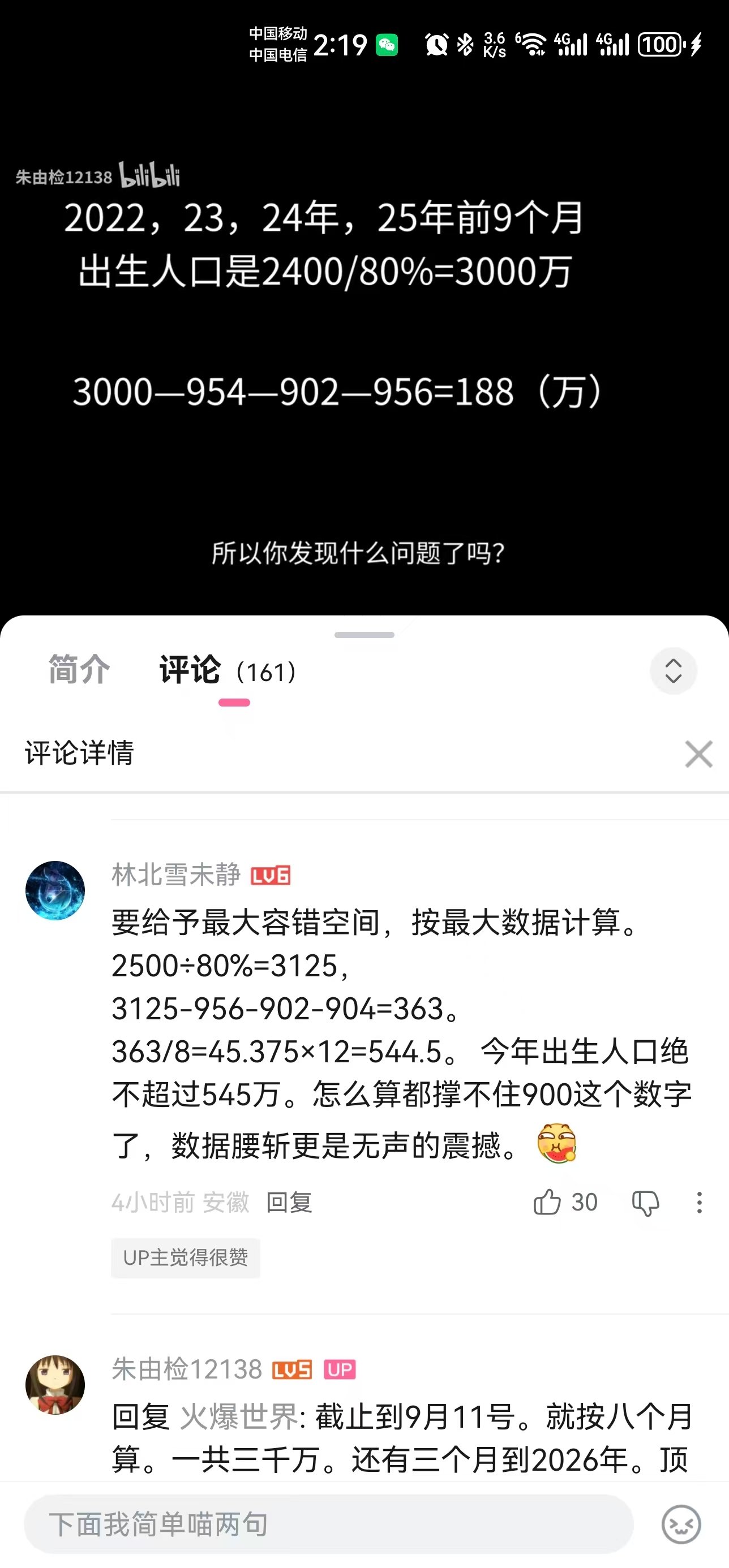Select the 评论 tab
729x1568 pixels.
(x=190, y=670)
